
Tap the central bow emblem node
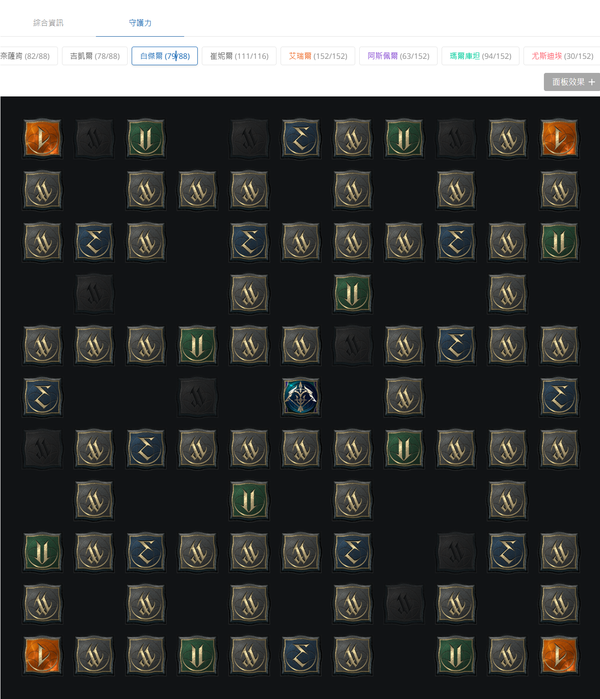coord(301,396)
